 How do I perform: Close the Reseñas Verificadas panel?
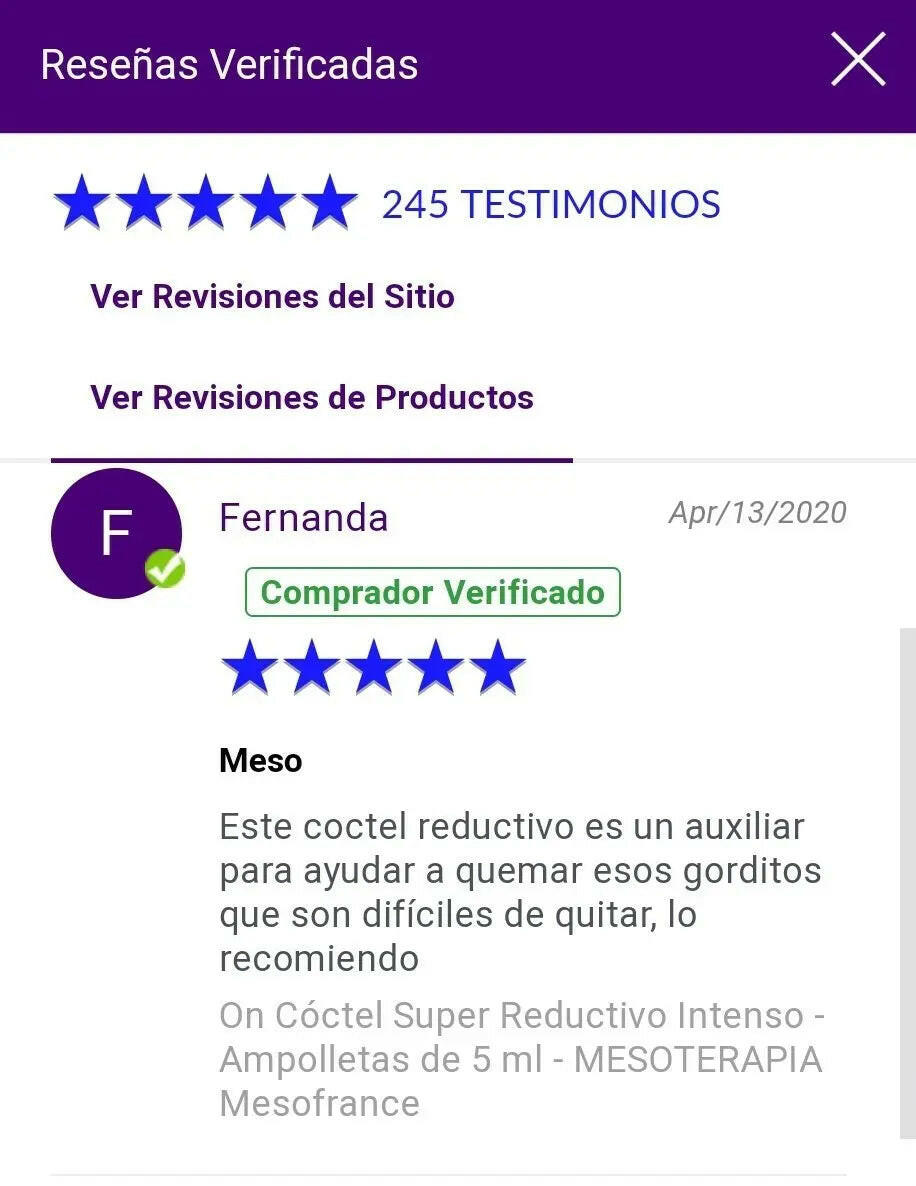pos(858,60)
